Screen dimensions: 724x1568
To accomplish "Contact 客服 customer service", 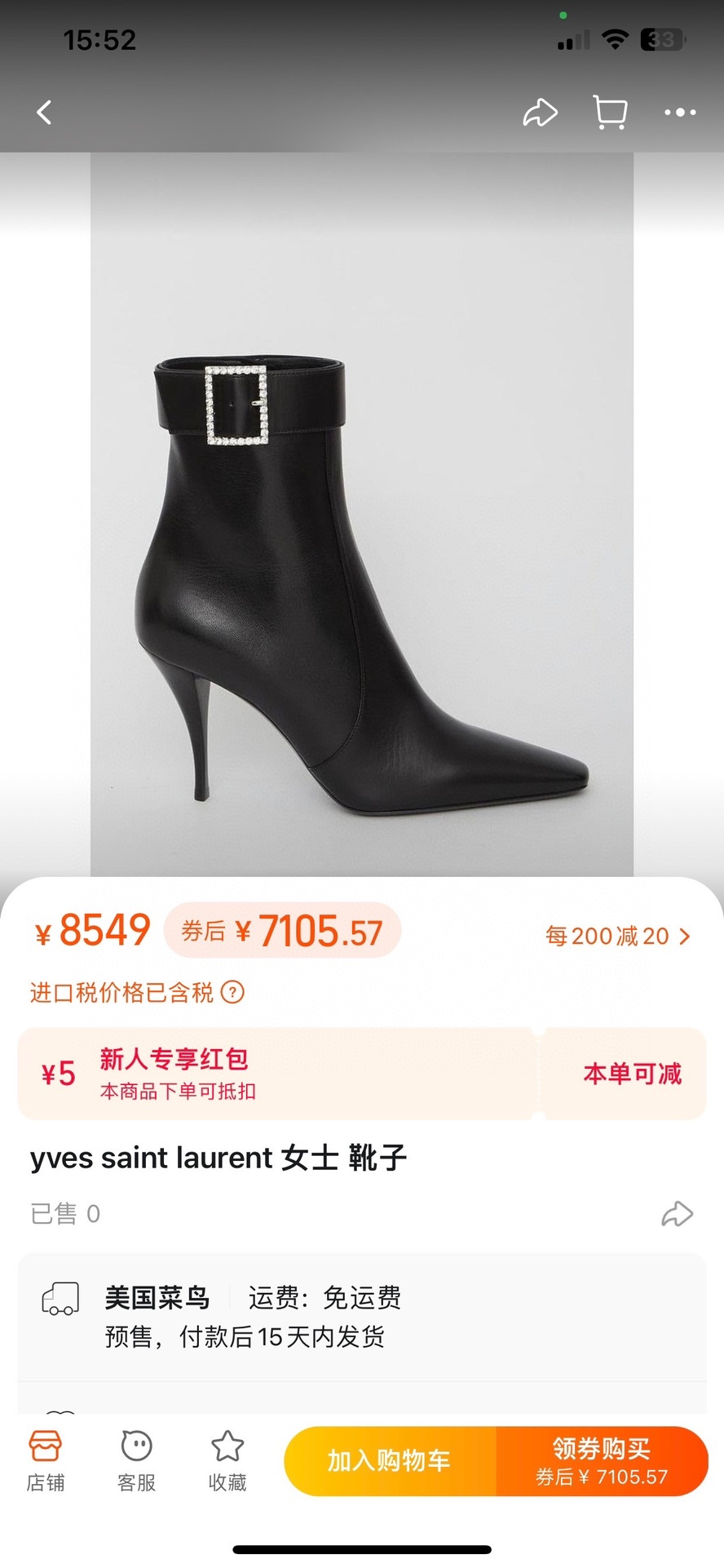I will (x=136, y=1460).
